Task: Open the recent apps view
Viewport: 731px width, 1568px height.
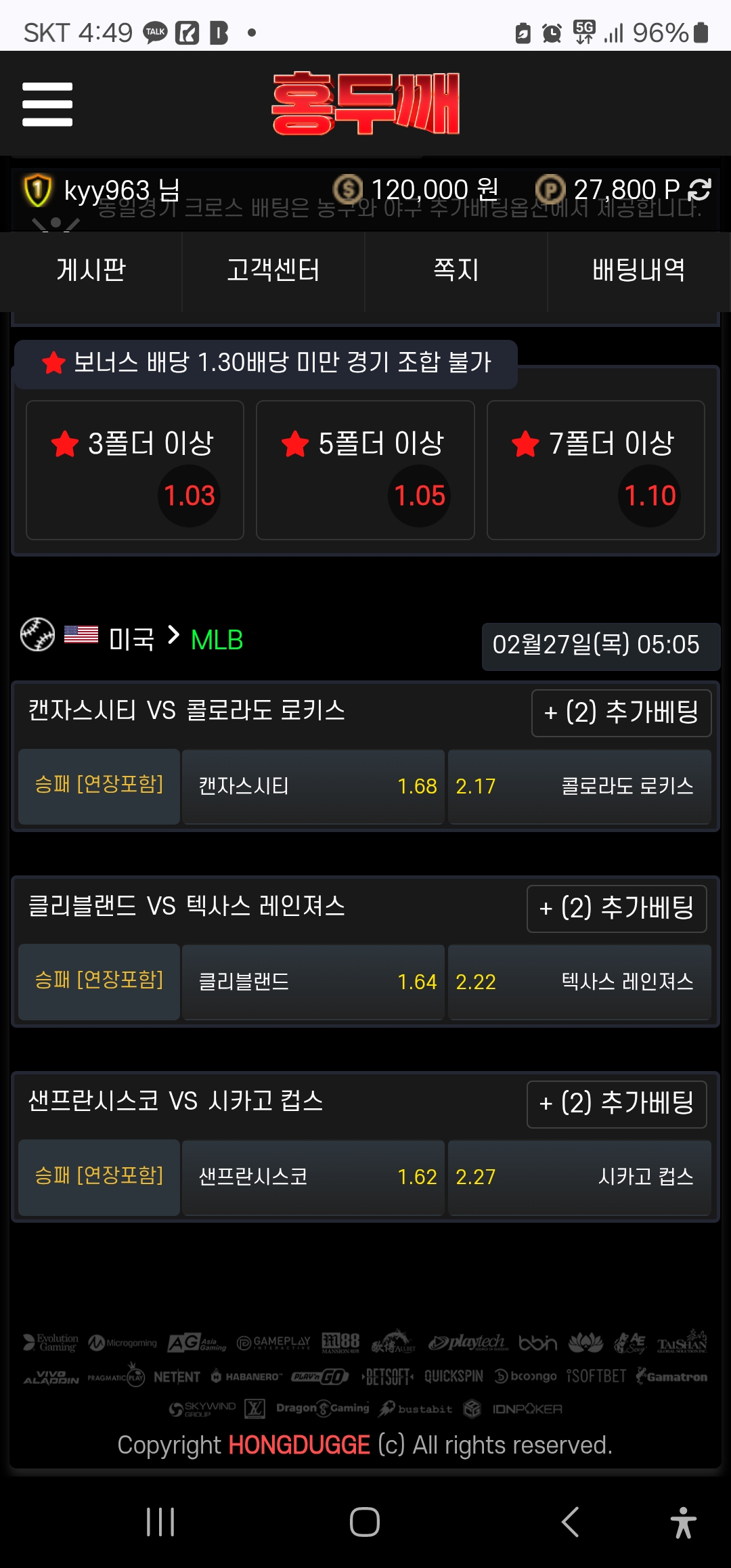Action: tap(160, 1522)
